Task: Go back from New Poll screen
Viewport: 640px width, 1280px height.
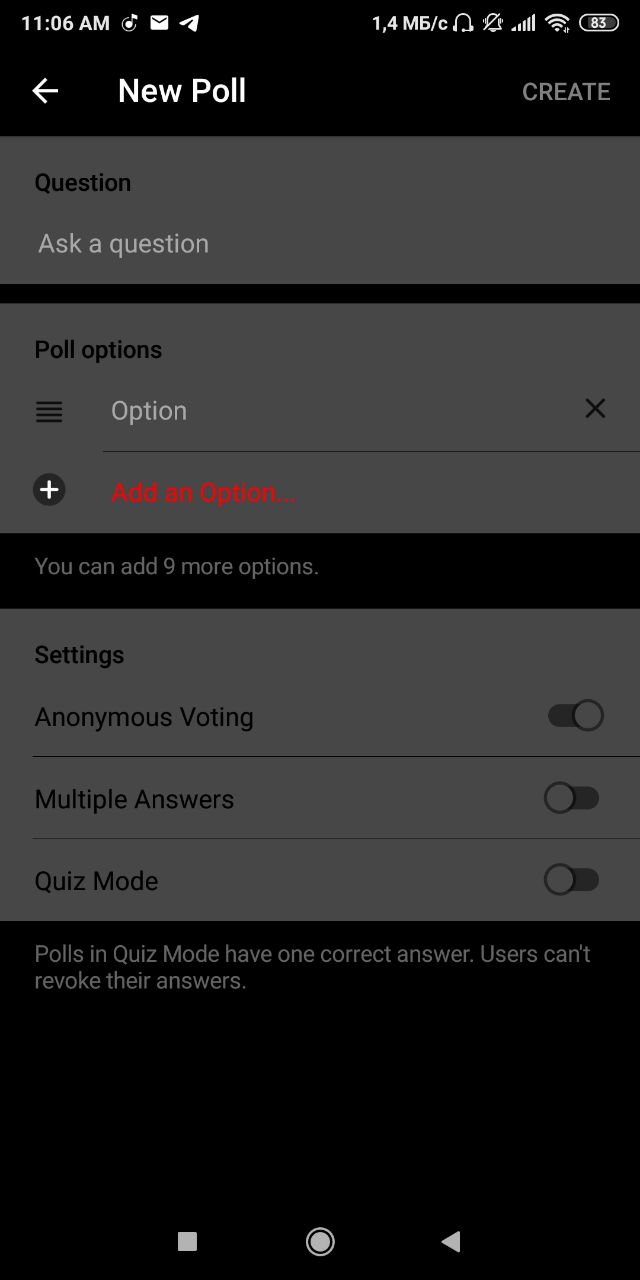Action: point(45,91)
